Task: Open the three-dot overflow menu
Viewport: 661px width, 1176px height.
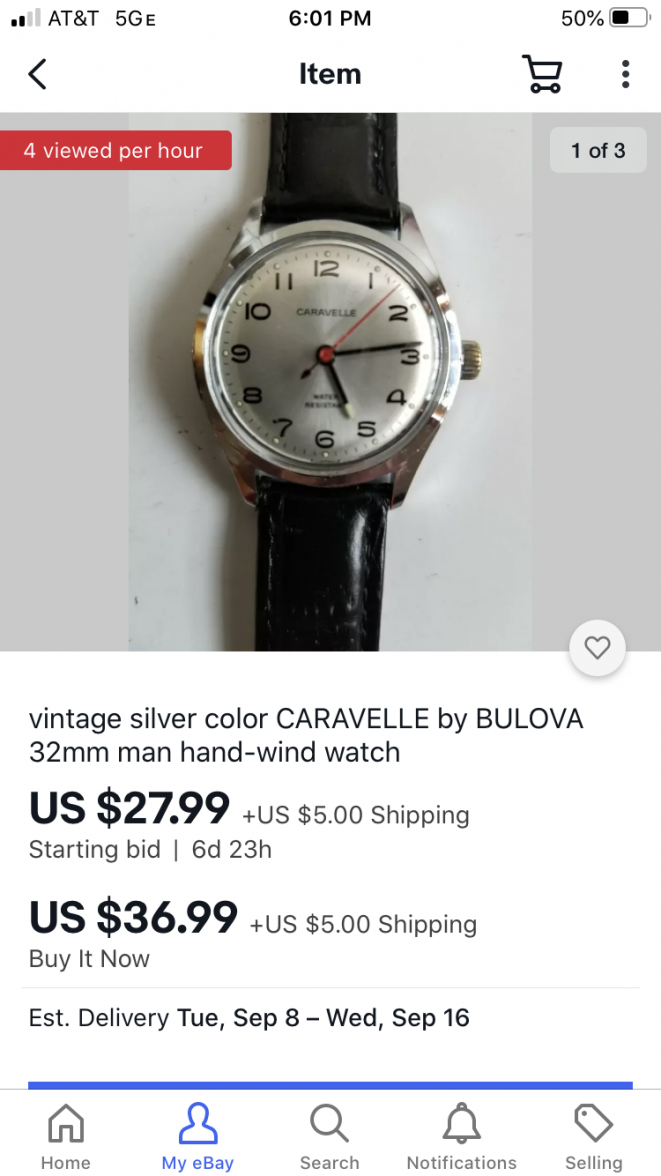Action: (625, 74)
